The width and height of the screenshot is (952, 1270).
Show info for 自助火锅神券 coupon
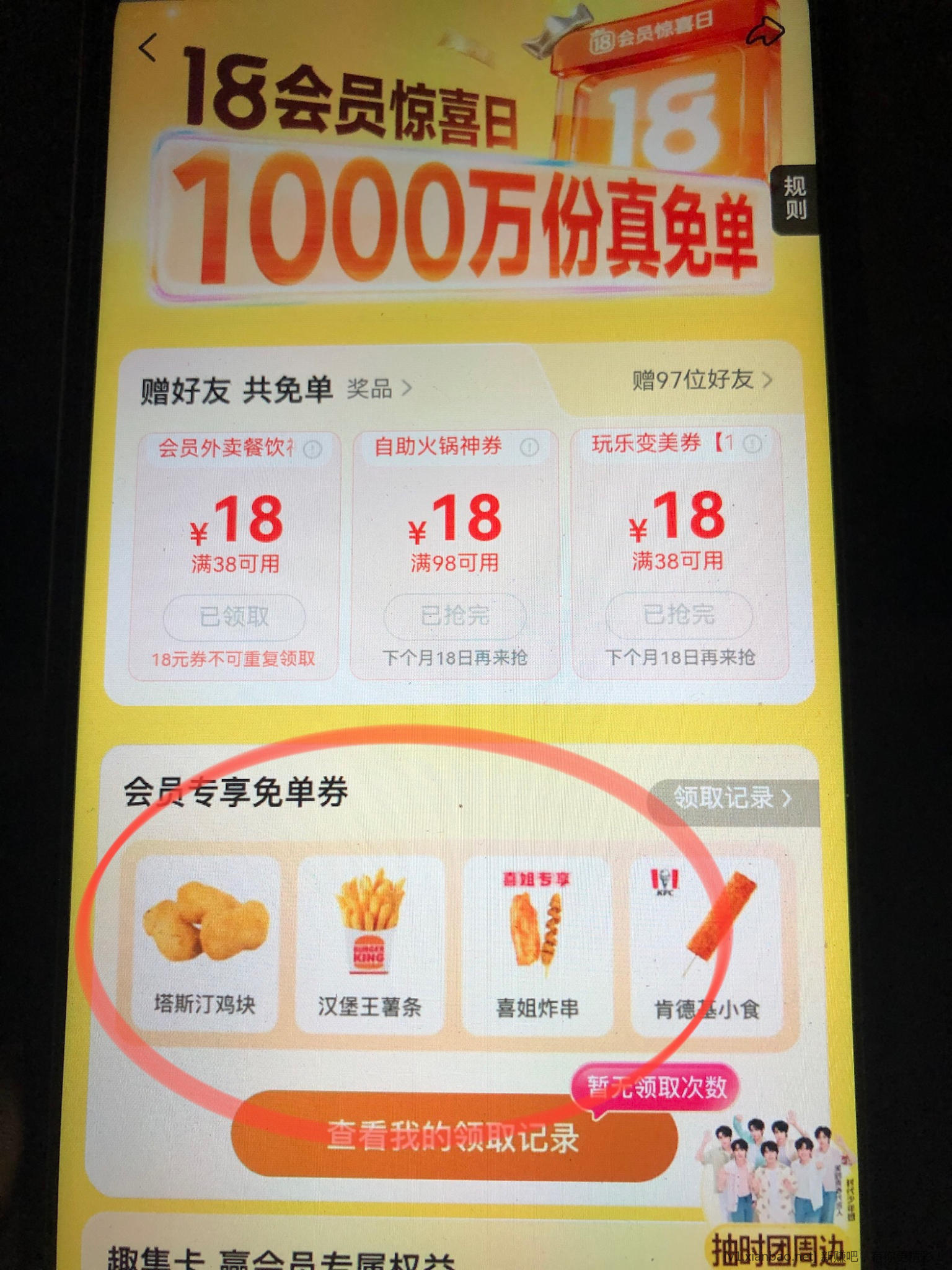pos(529,446)
